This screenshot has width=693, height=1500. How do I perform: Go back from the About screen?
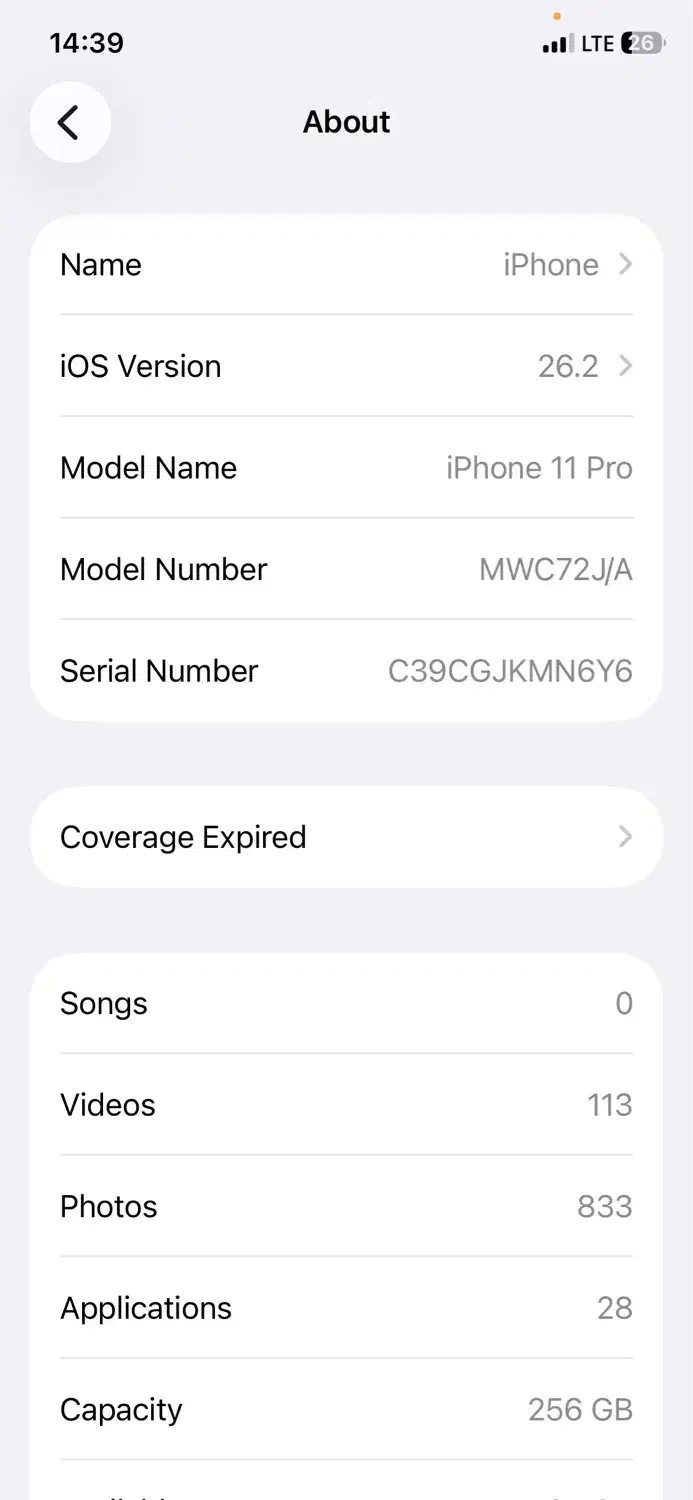click(x=69, y=123)
